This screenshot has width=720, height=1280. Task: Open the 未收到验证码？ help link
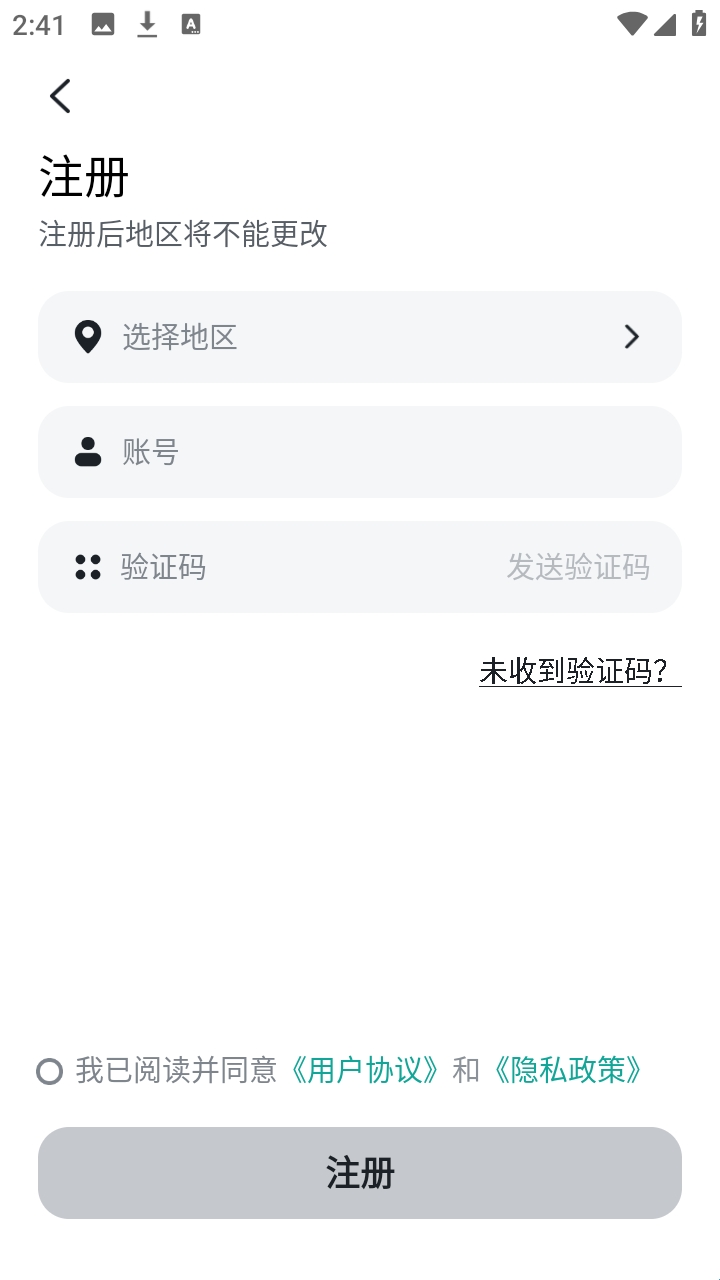point(579,671)
